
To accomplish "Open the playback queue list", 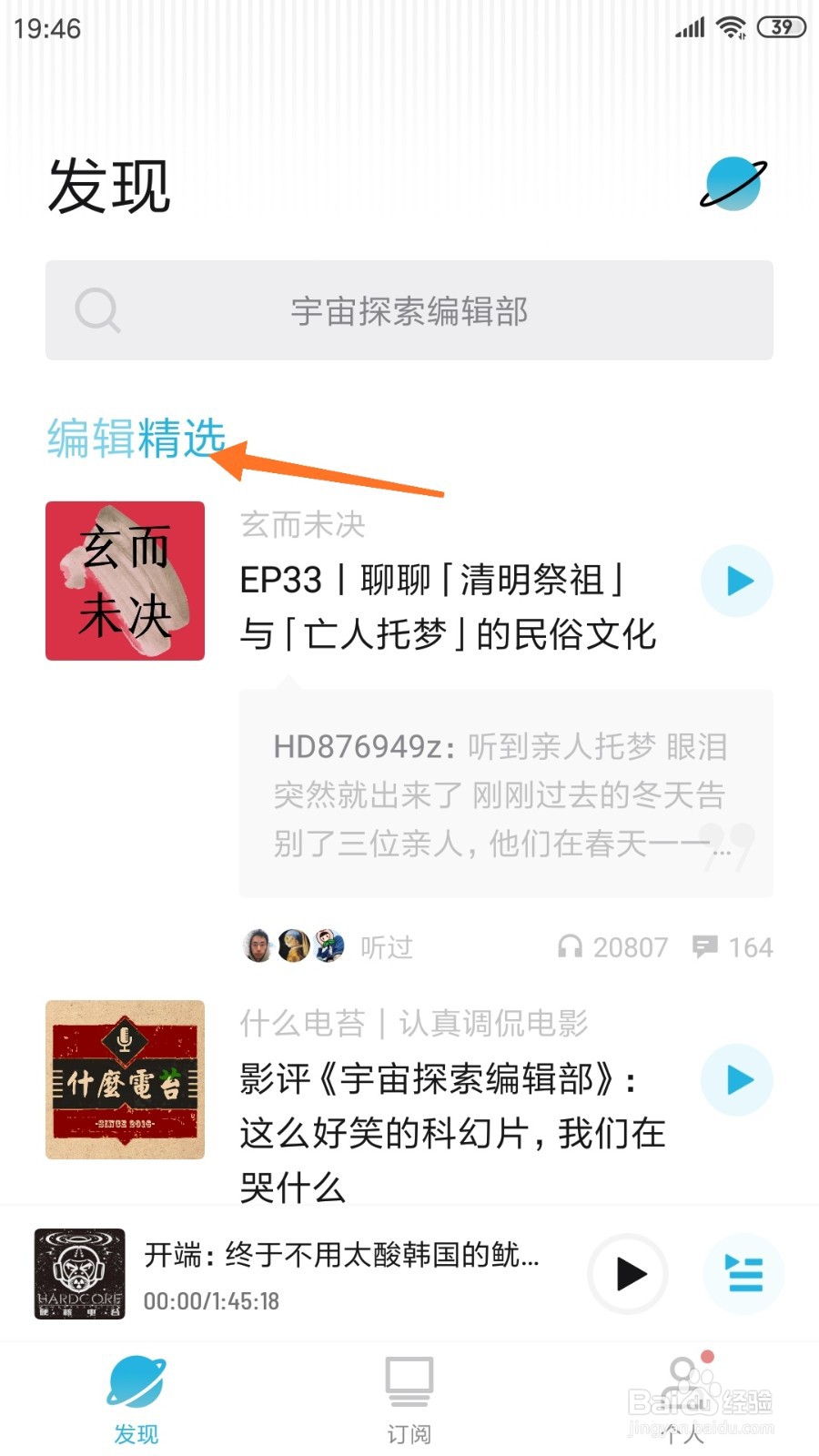I will 744,1273.
